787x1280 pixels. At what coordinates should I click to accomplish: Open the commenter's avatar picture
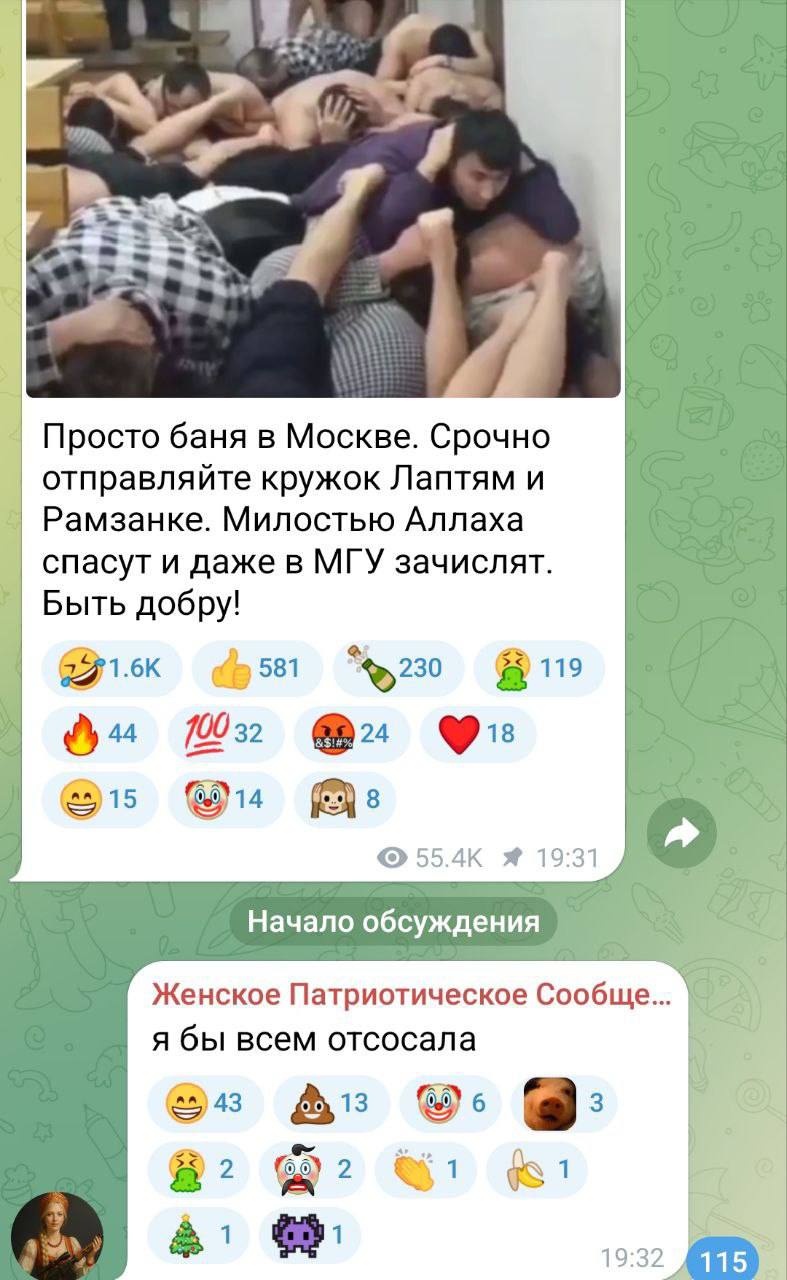62,1234
